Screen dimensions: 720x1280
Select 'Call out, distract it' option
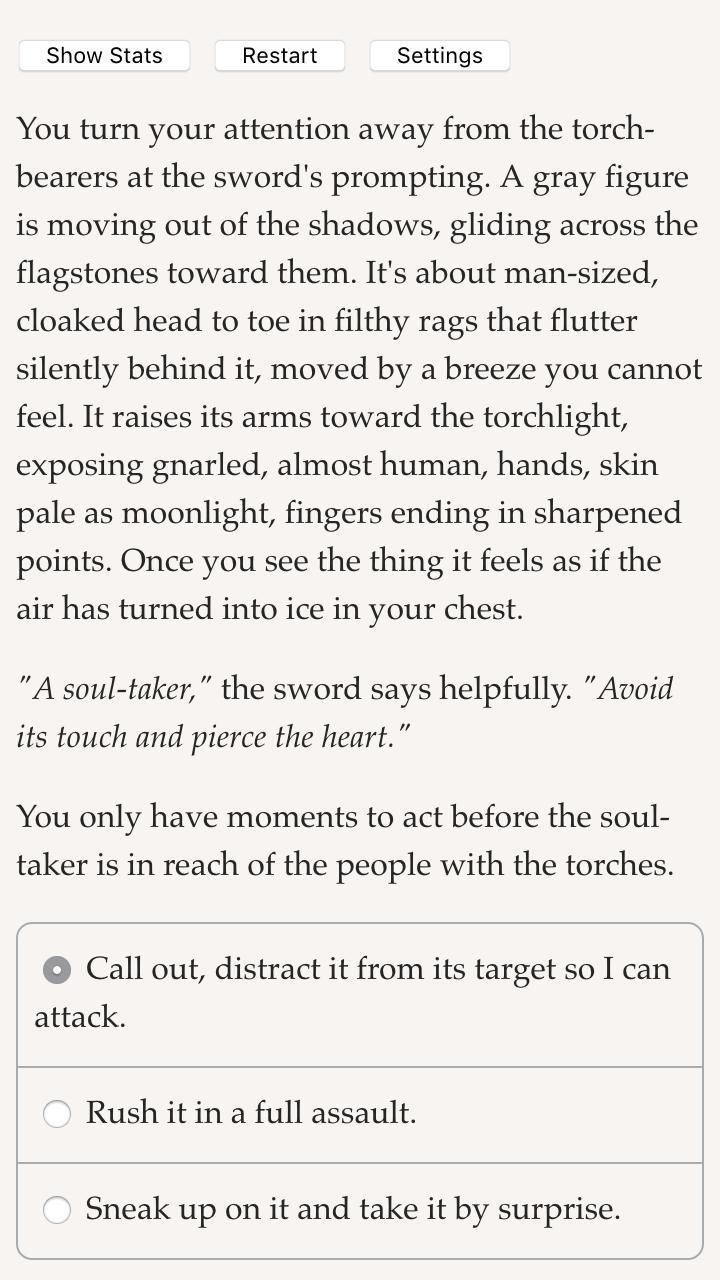point(58,970)
